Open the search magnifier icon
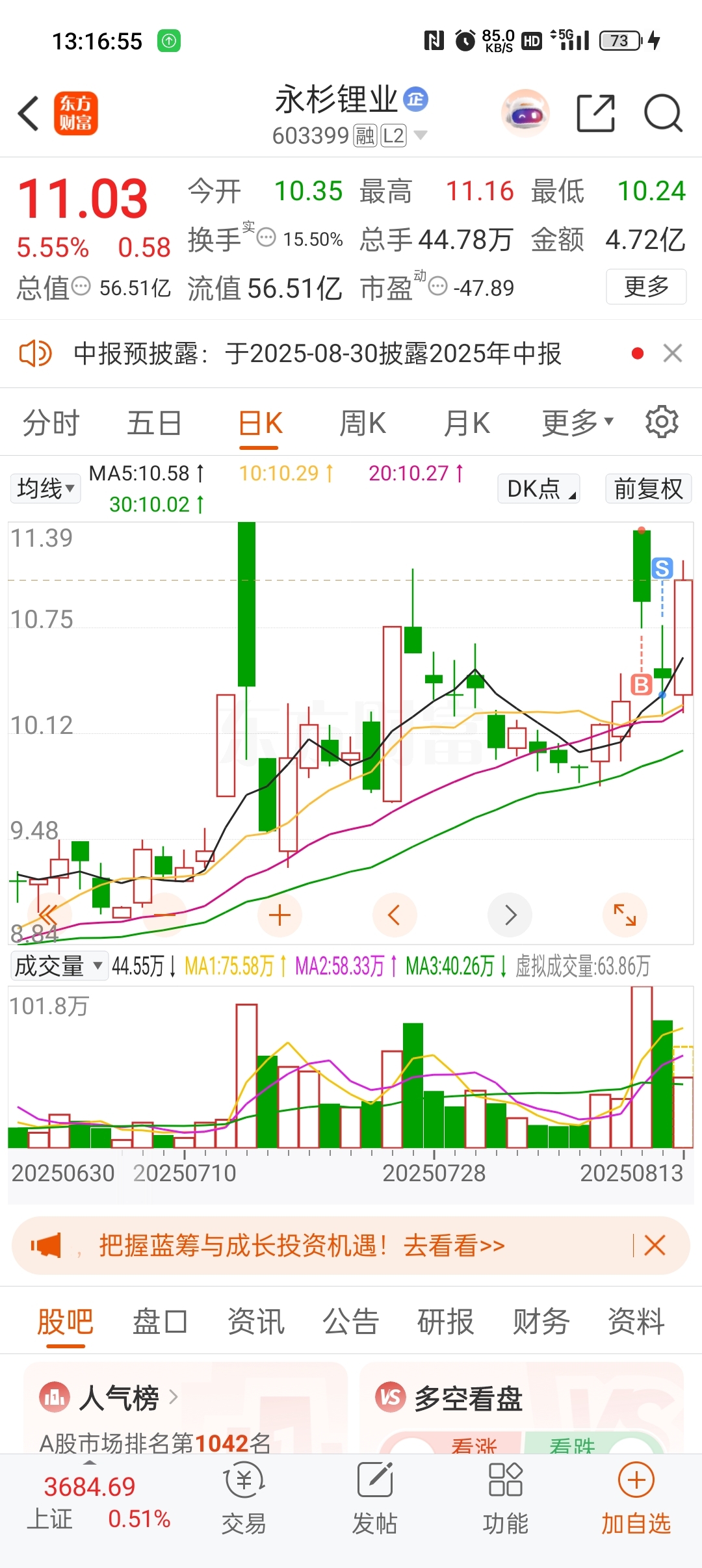The width and height of the screenshot is (702, 1568). pos(663,113)
